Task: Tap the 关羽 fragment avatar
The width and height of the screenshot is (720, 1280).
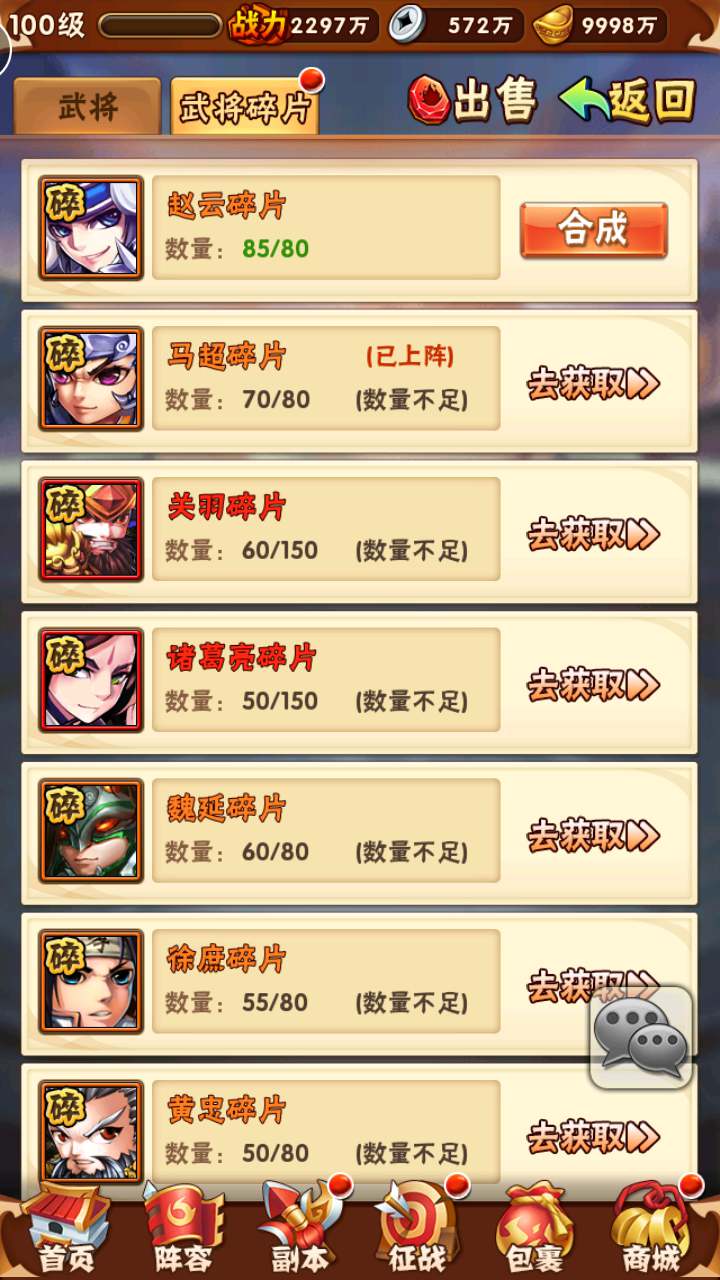Action: pos(91,530)
